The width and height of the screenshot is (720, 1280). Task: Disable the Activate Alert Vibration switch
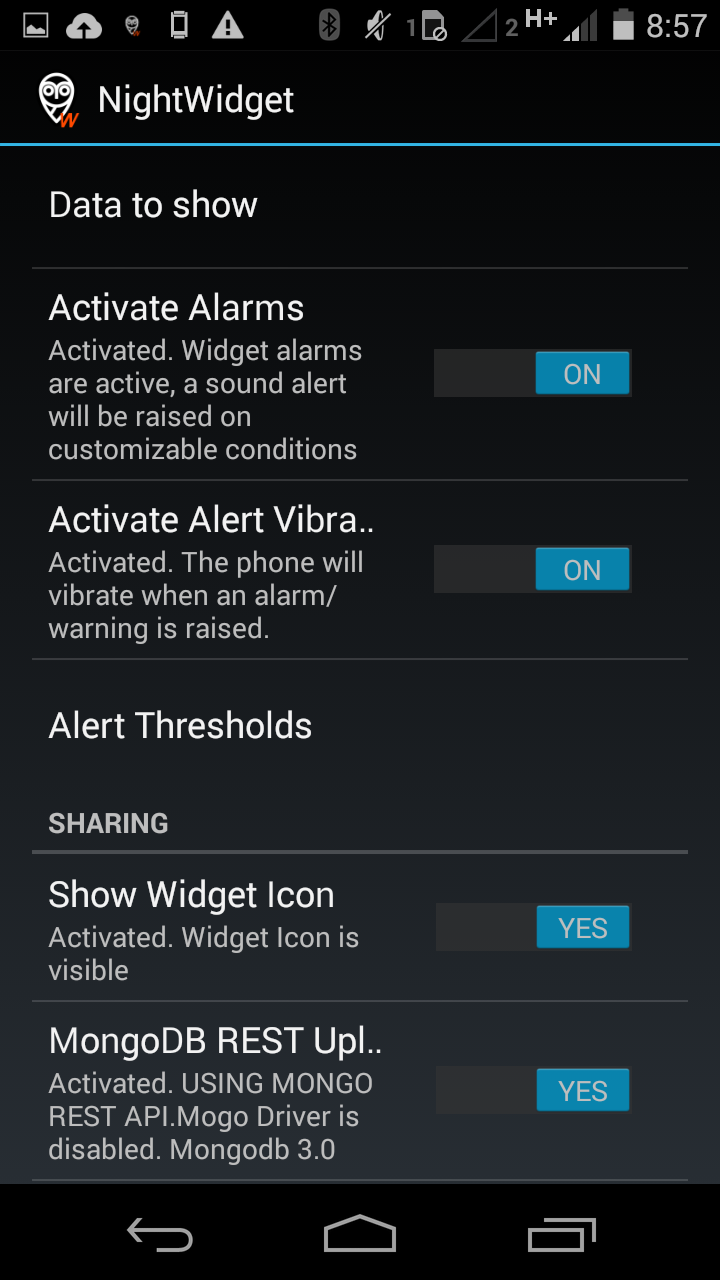(x=532, y=570)
